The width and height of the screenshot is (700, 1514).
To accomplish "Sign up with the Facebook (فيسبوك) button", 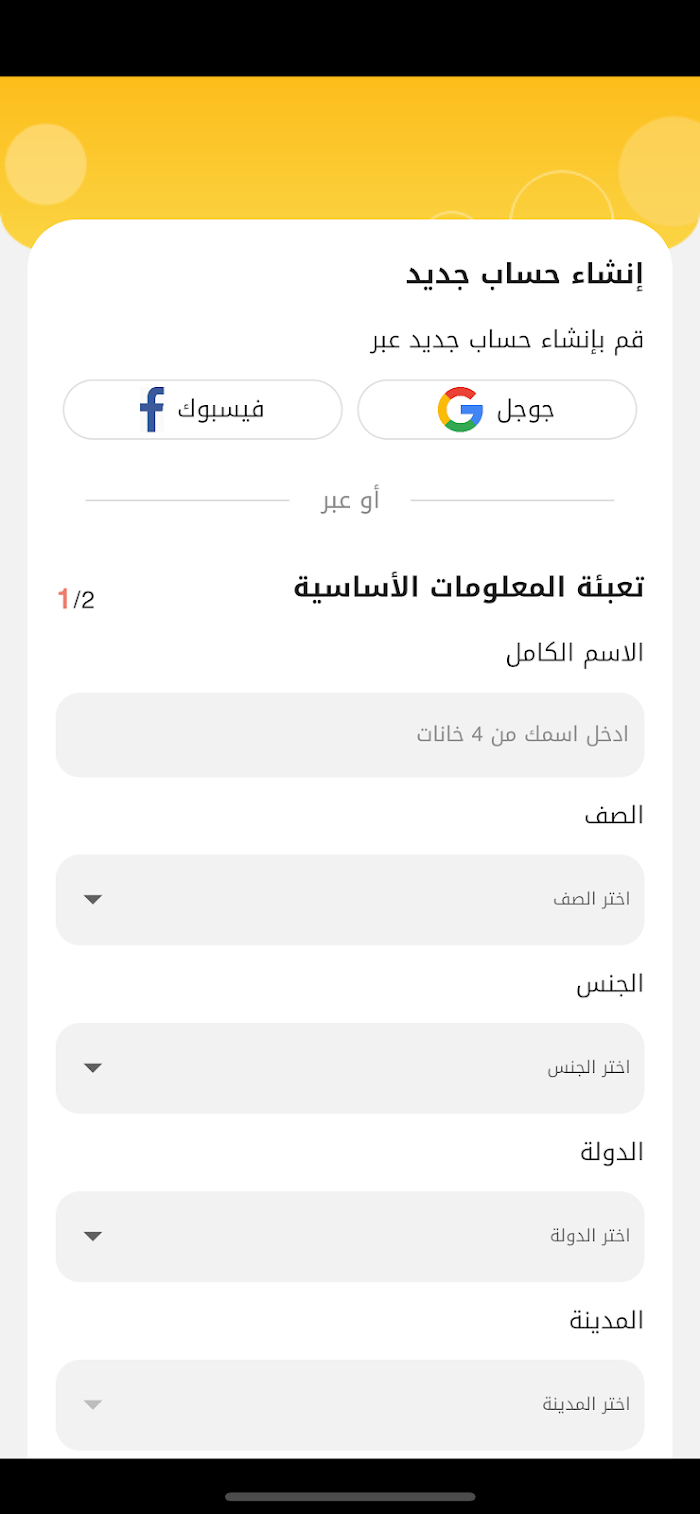I will [203, 409].
